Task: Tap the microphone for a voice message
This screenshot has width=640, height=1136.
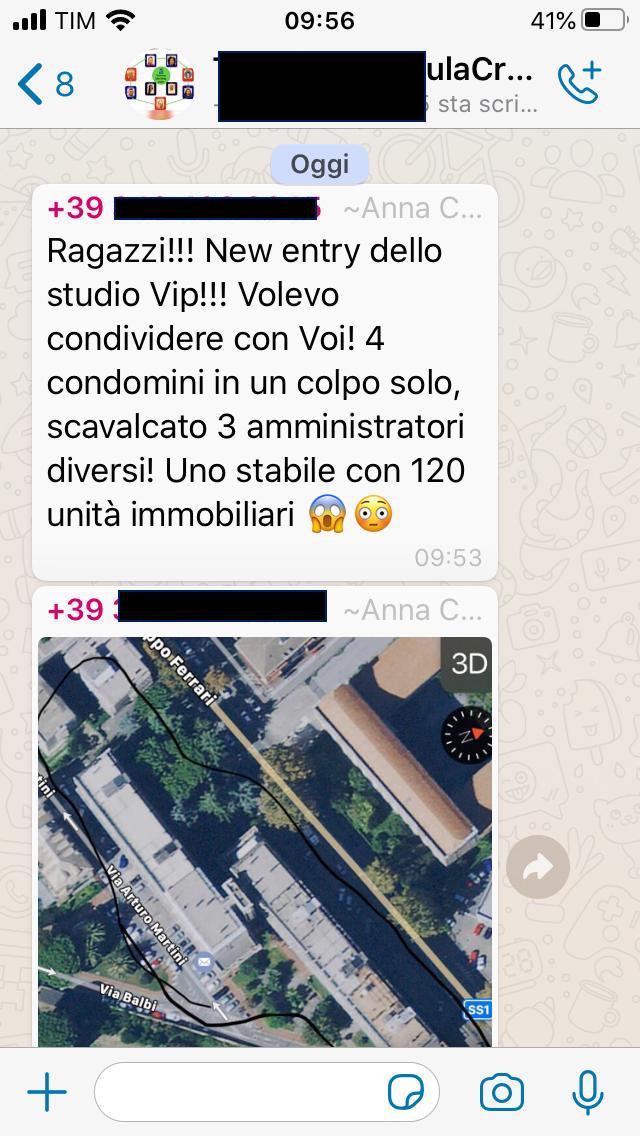Action: pyautogui.click(x=588, y=1092)
